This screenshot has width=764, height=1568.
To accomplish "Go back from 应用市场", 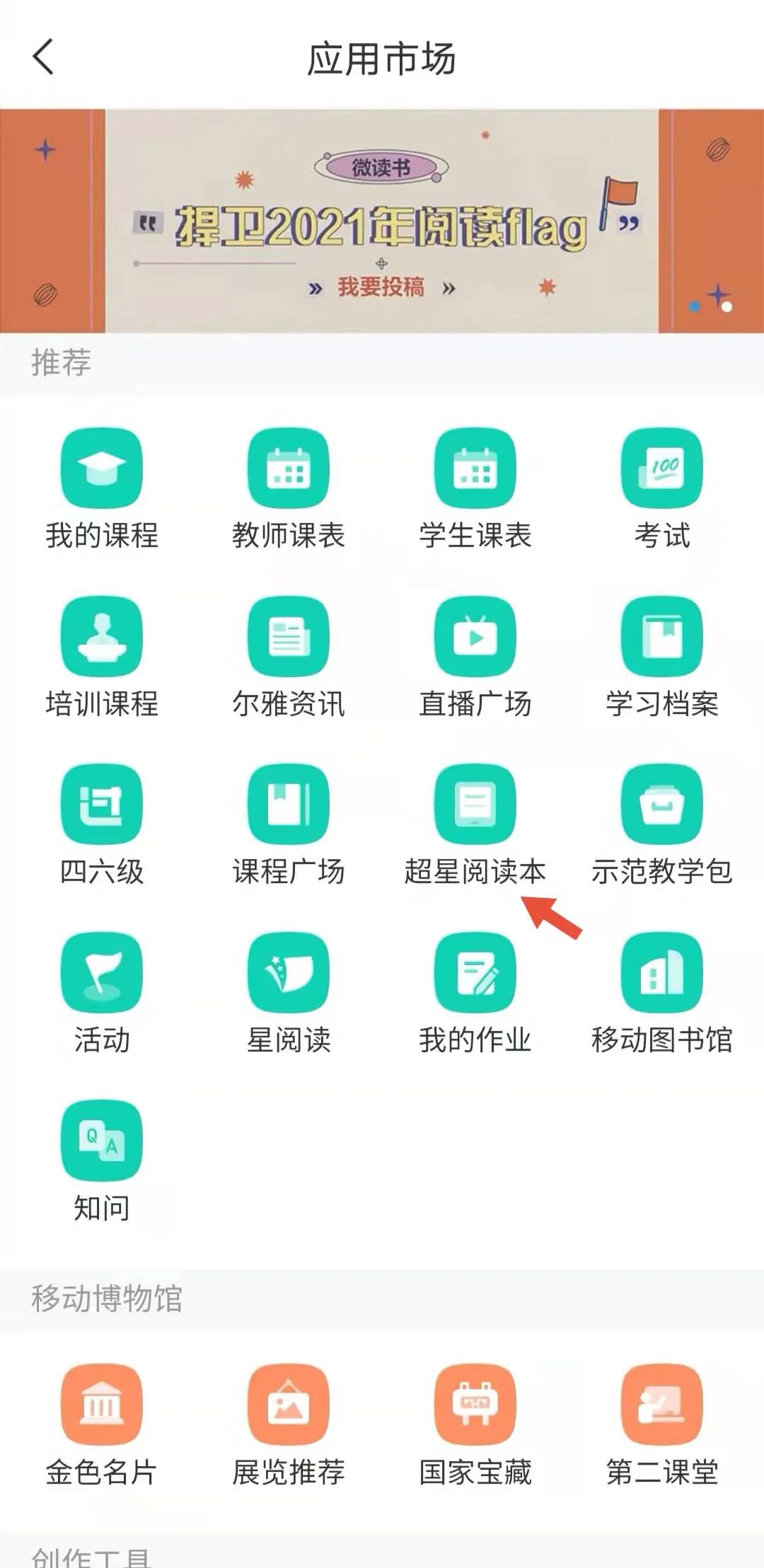I will [x=44, y=58].
